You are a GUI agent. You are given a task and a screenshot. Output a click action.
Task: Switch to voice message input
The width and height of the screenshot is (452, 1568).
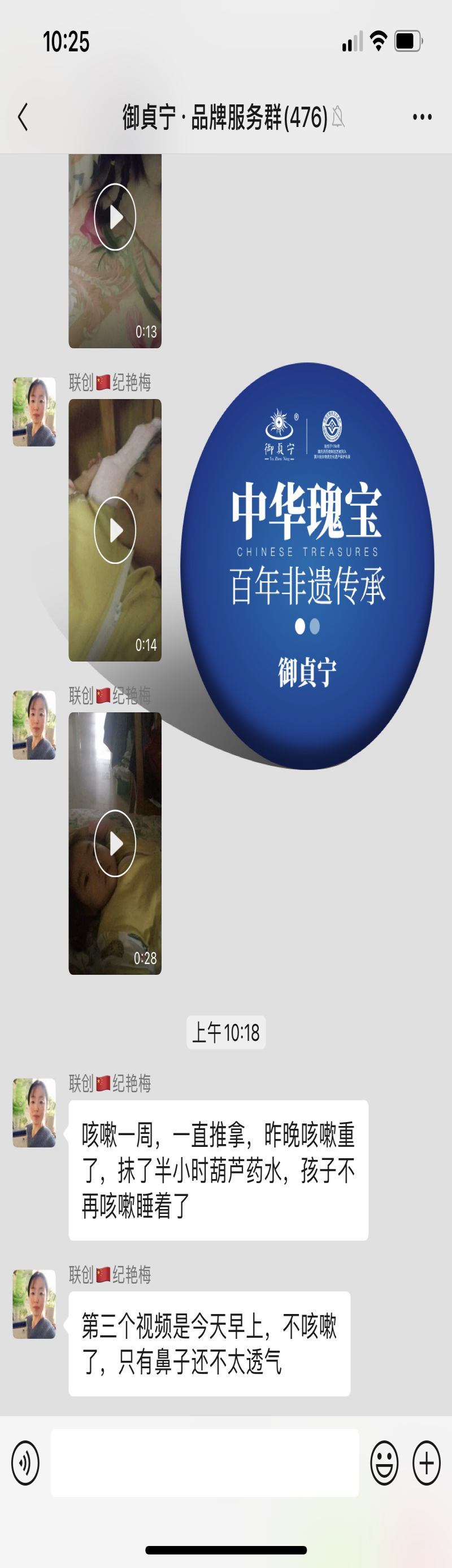tap(25, 1462)
